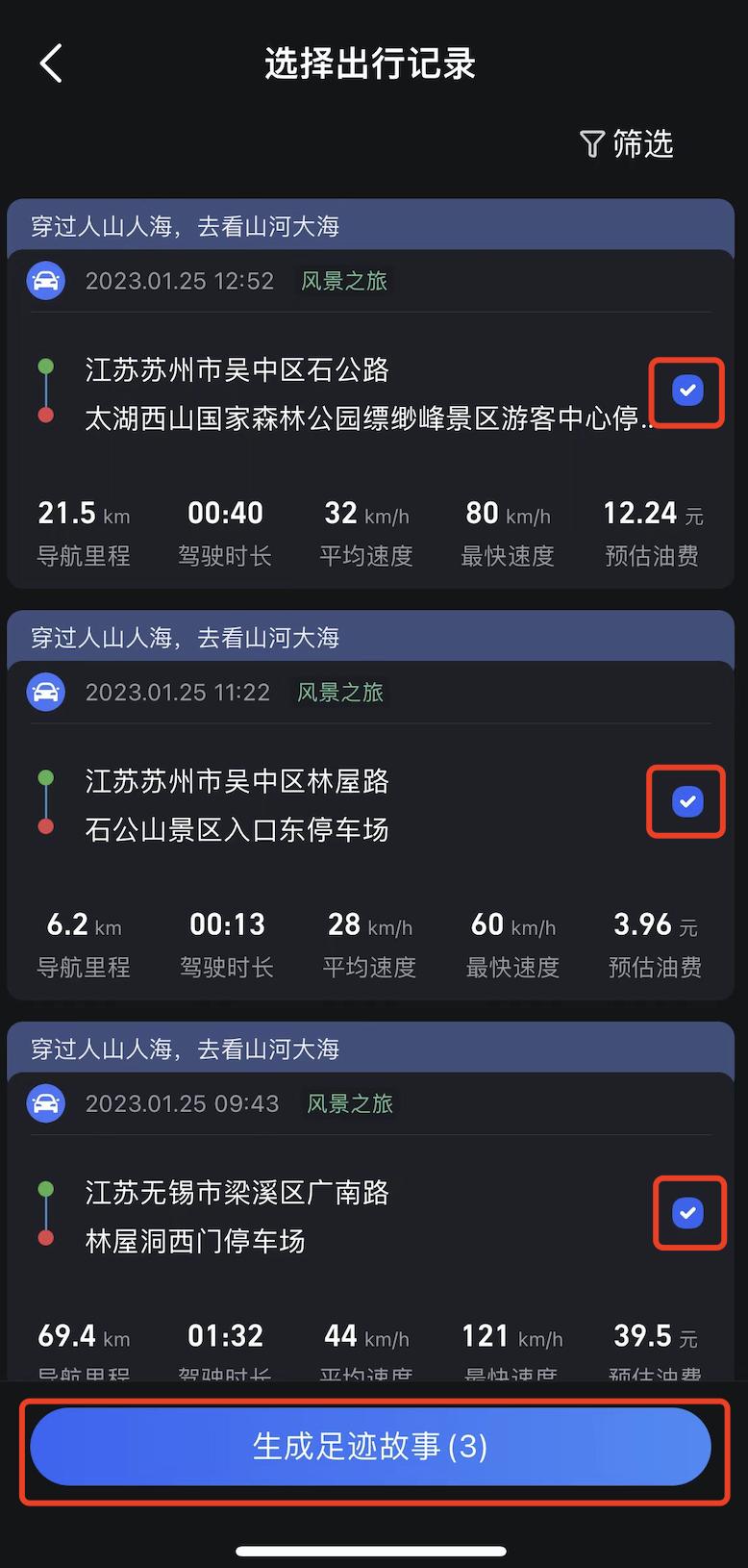Tap the 风景之旅 label on the 09:43 trip
This screenshot has height=1568, width=748.
349,1103
